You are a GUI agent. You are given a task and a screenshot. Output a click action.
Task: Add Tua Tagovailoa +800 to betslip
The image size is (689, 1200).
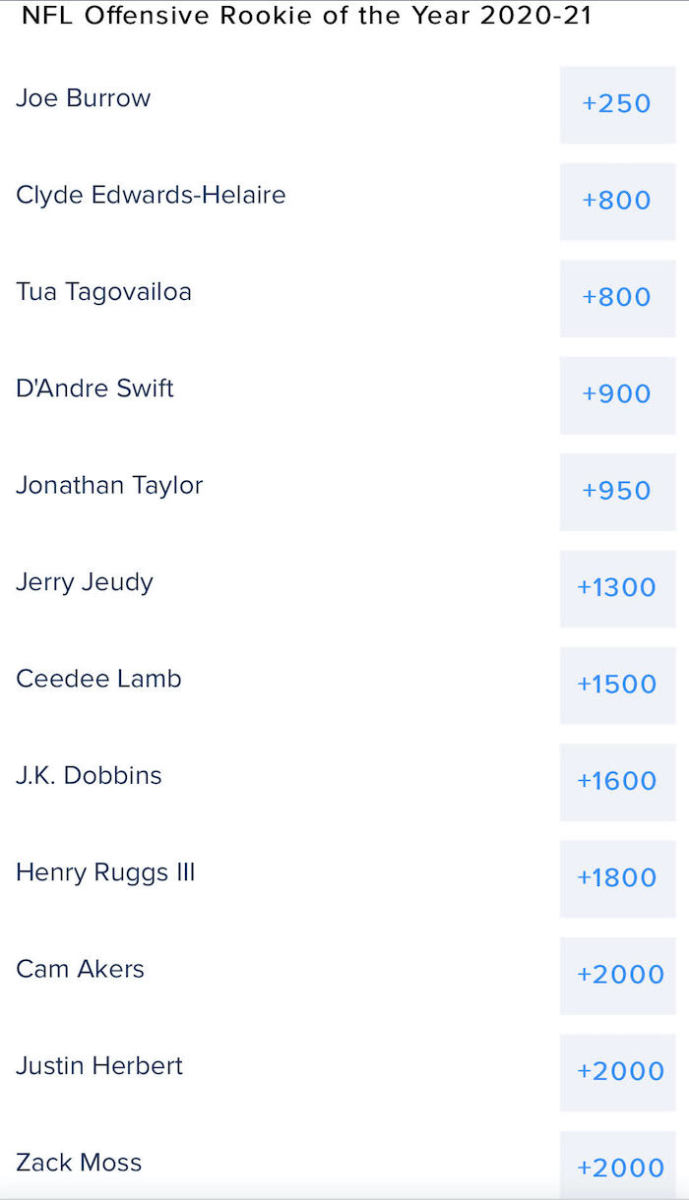point(617,298)
